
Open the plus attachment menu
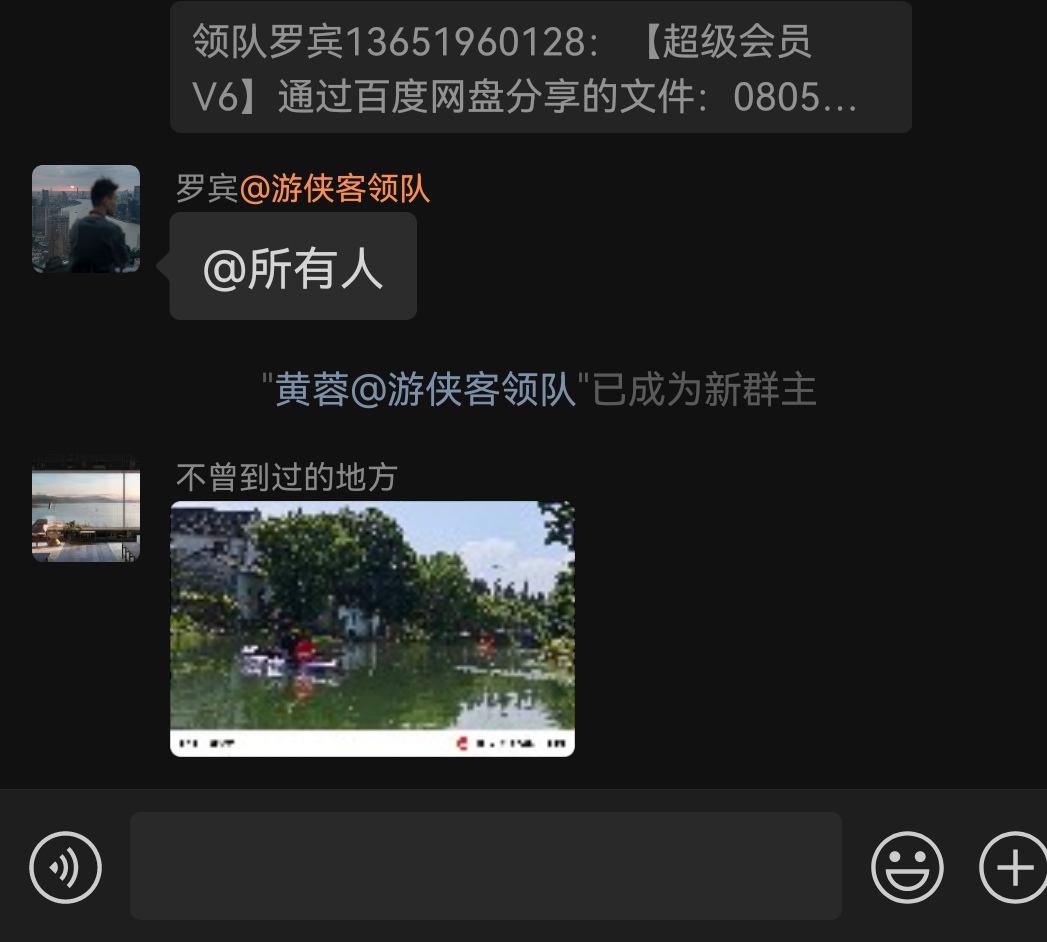point(1013,867)
